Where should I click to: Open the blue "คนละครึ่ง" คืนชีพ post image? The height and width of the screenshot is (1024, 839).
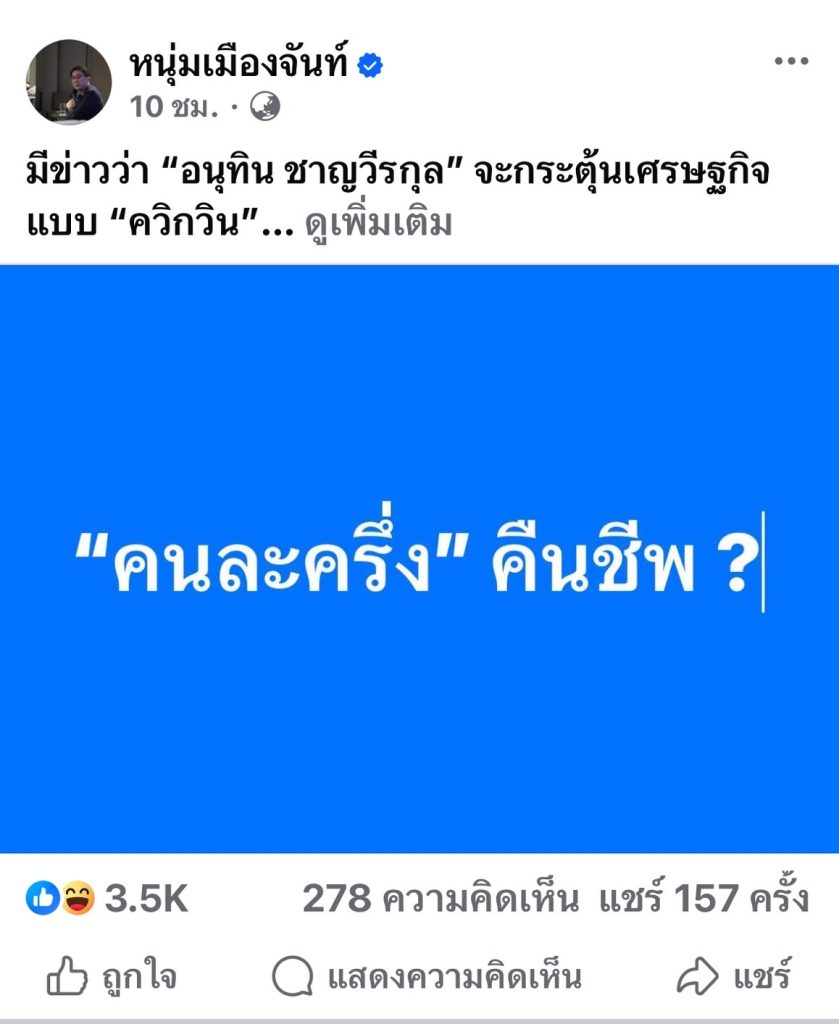click(419, 558)
